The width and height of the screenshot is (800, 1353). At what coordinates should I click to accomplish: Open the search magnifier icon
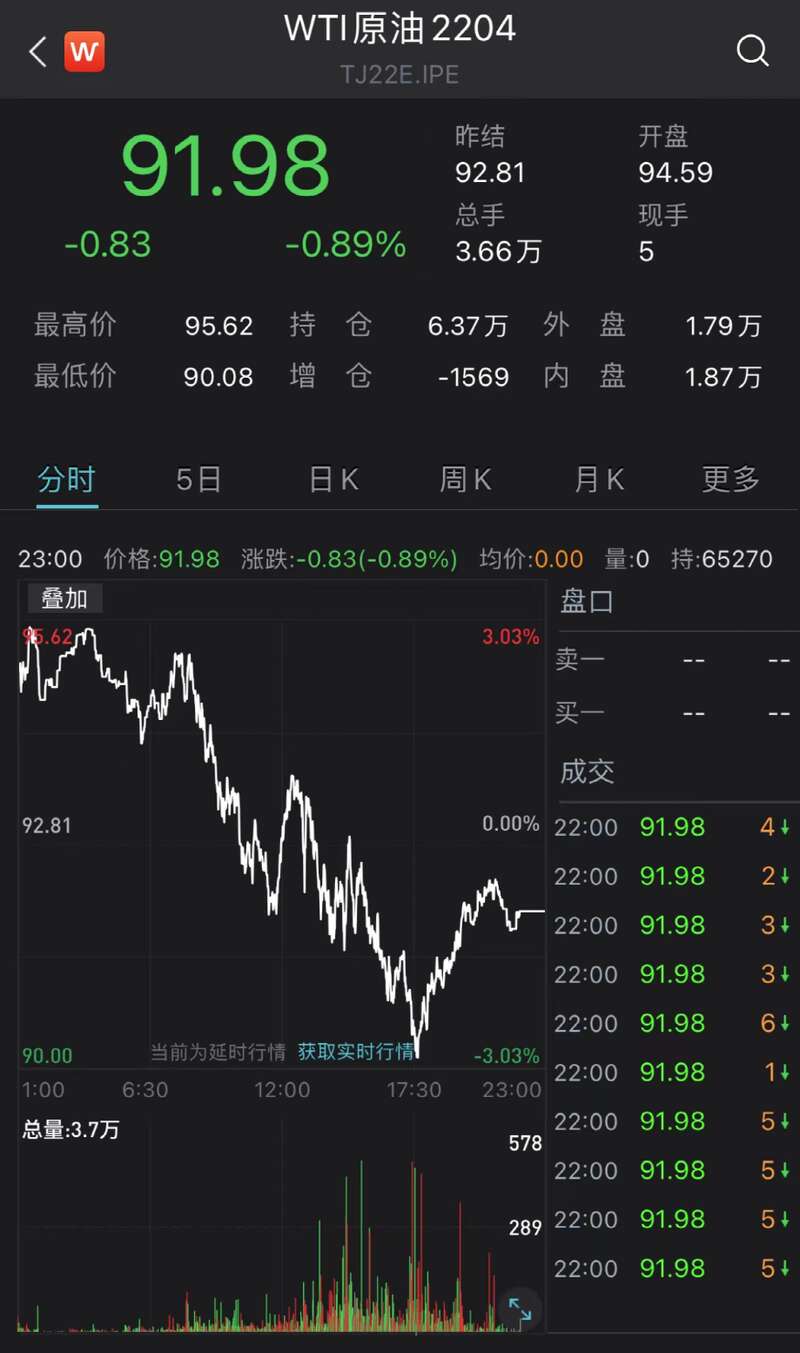pyautogui.click(x=752, y=50)
